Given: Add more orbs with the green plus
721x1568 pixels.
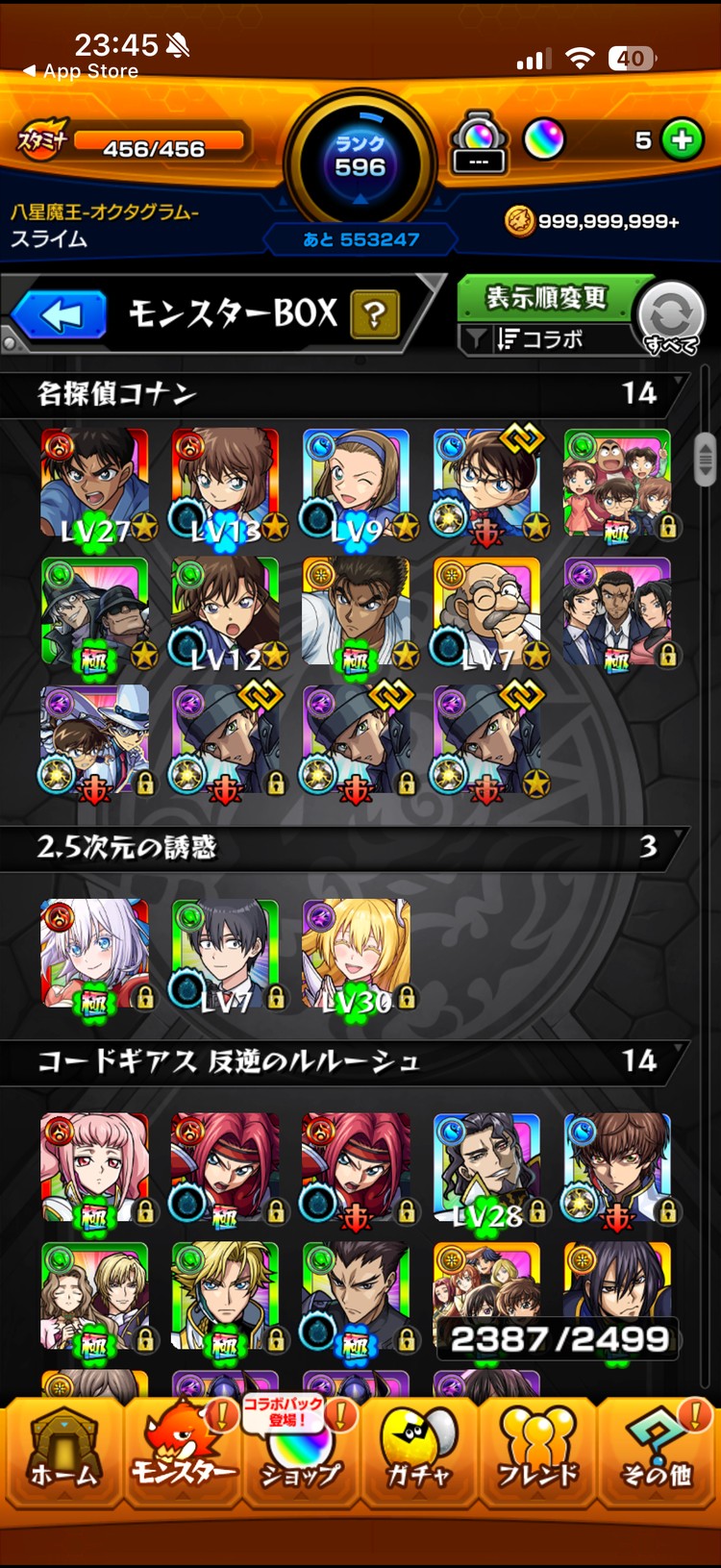Looking at the screenshot, I should 682,140.
